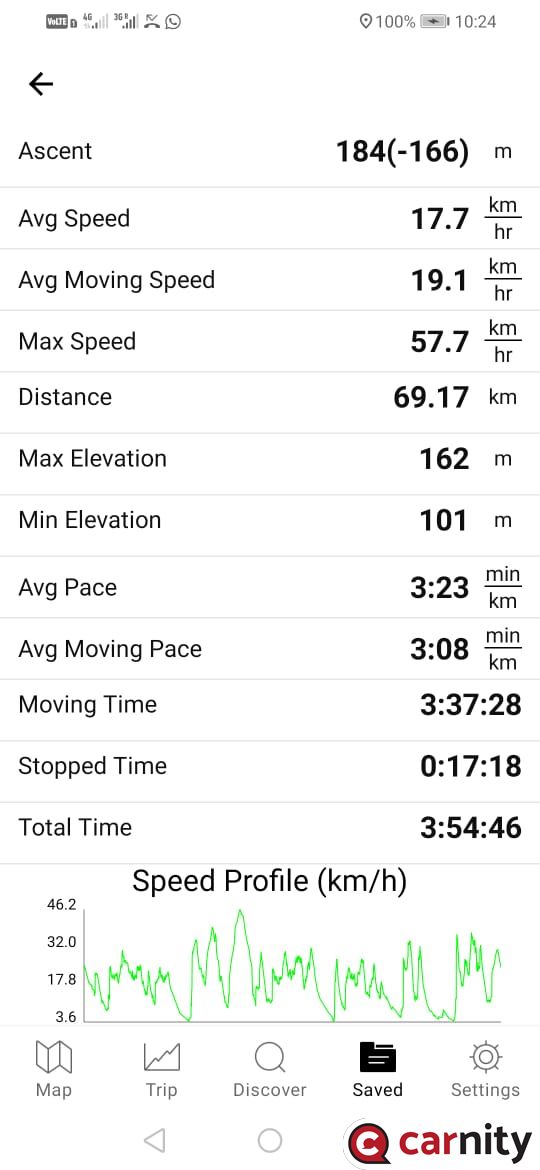The width and height of the screenshot is (540, 1170).
Task: Open the Settings tab
Action: 485,1069
